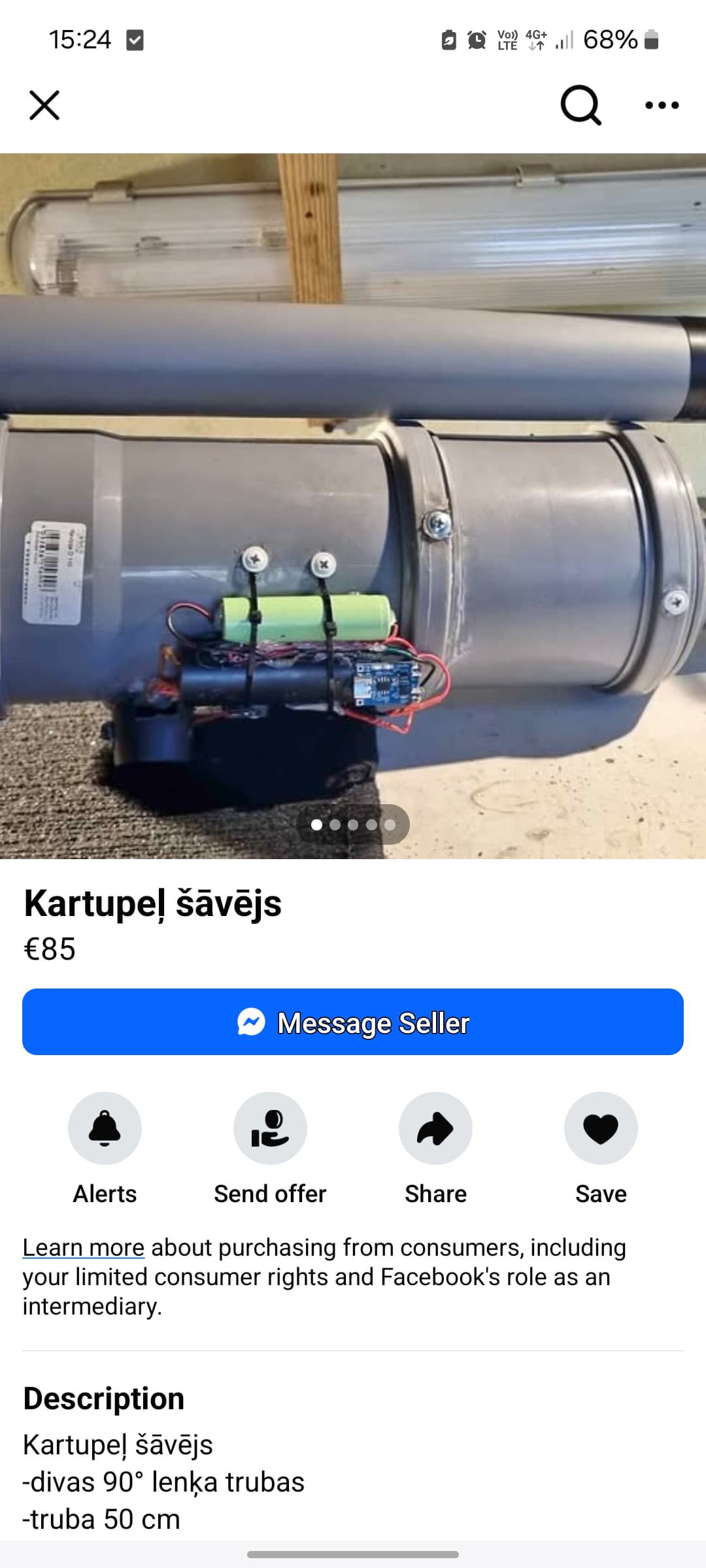This screenshot has height=1568, width=706.
Task: Tap the Message Seller button
Action: (x=353, y=1022)
